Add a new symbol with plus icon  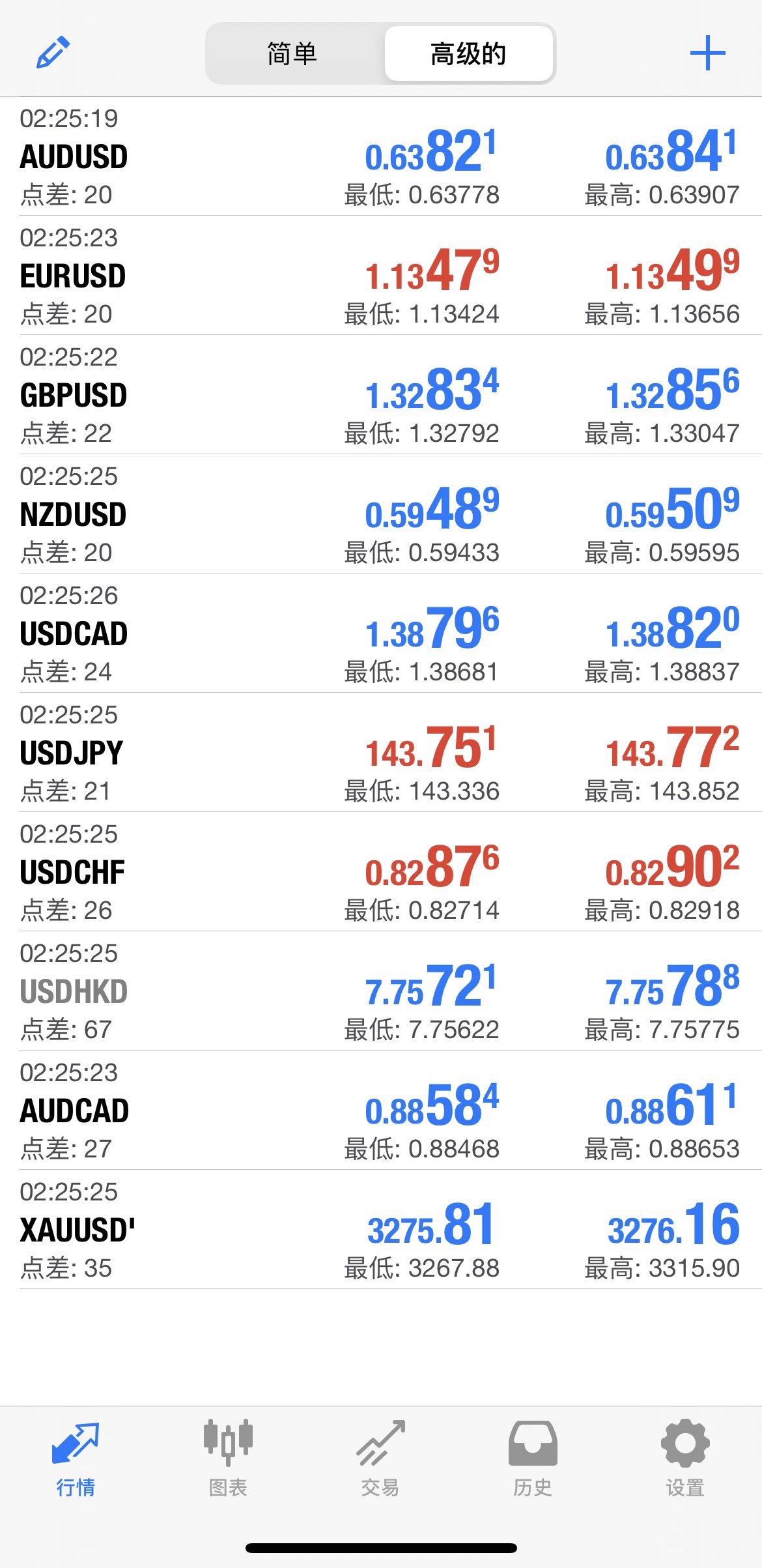pos(708,53)
